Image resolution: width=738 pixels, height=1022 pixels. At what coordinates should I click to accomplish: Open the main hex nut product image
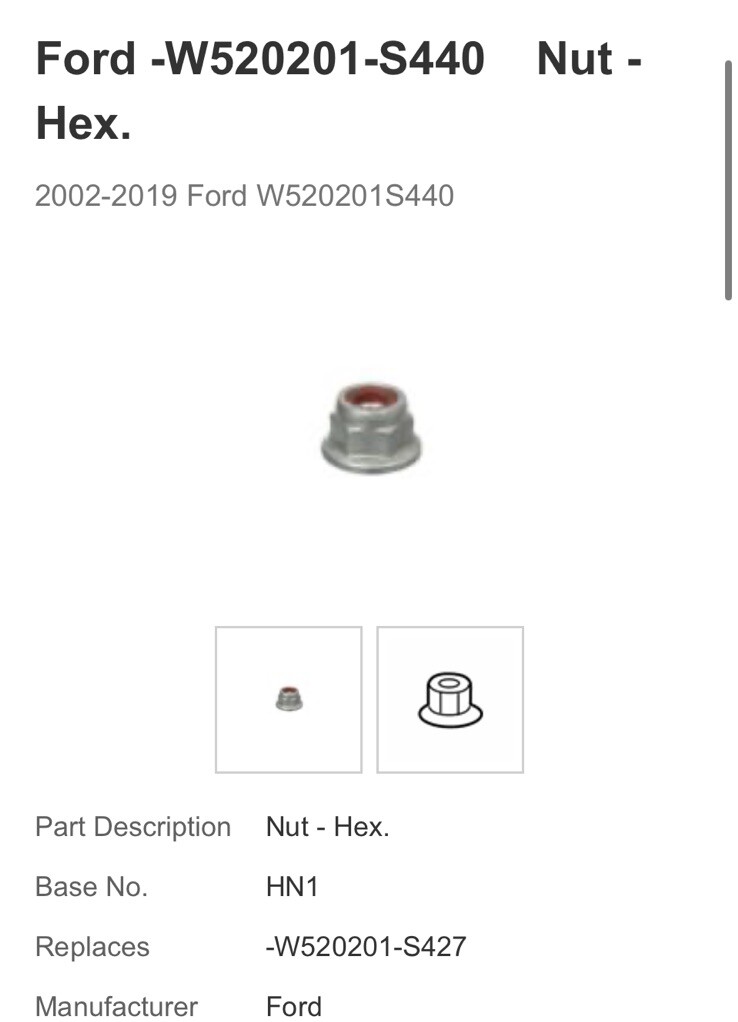coord(371,427)
